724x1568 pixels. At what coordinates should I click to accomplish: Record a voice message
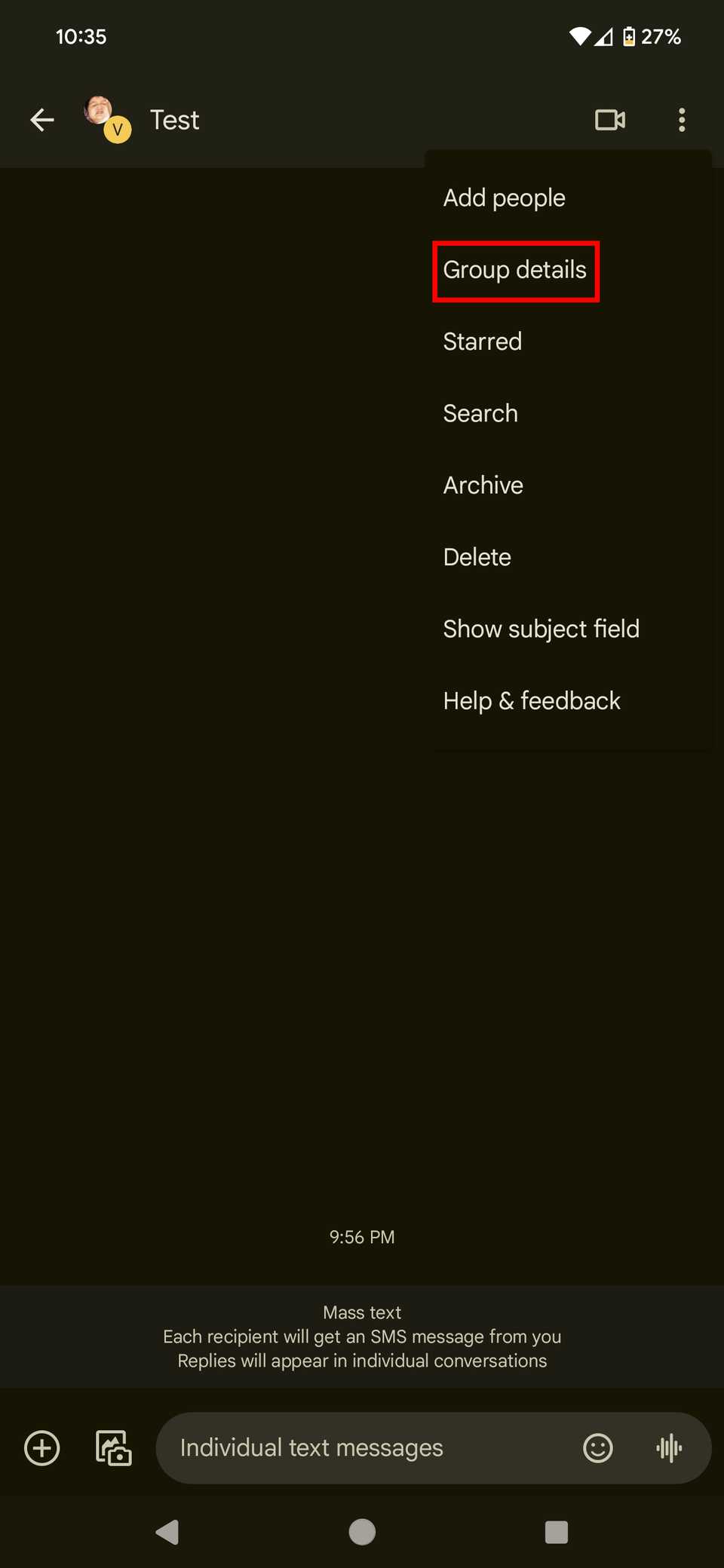click(x=669, y=1448)
